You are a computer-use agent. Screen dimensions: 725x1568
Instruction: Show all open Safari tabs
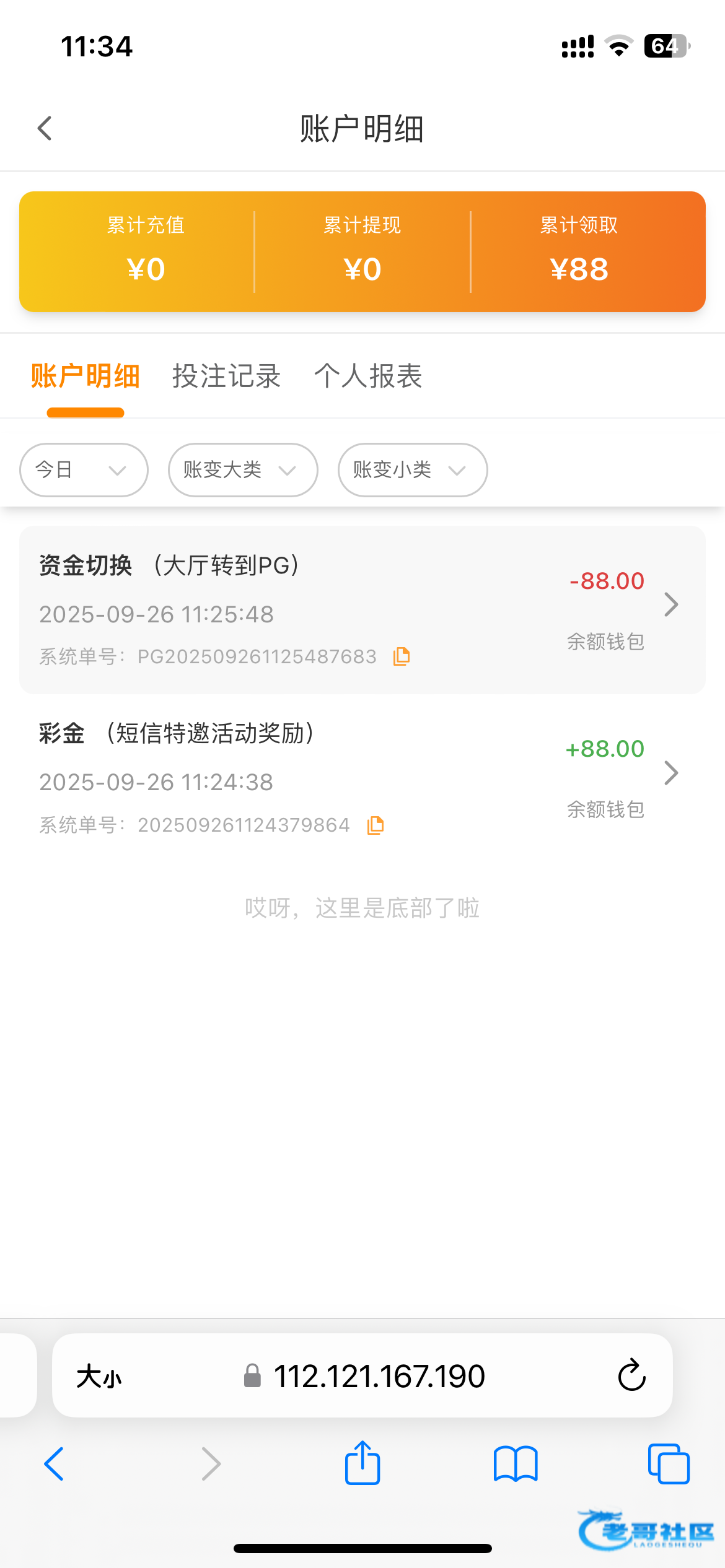click(x=668, y=1464)
